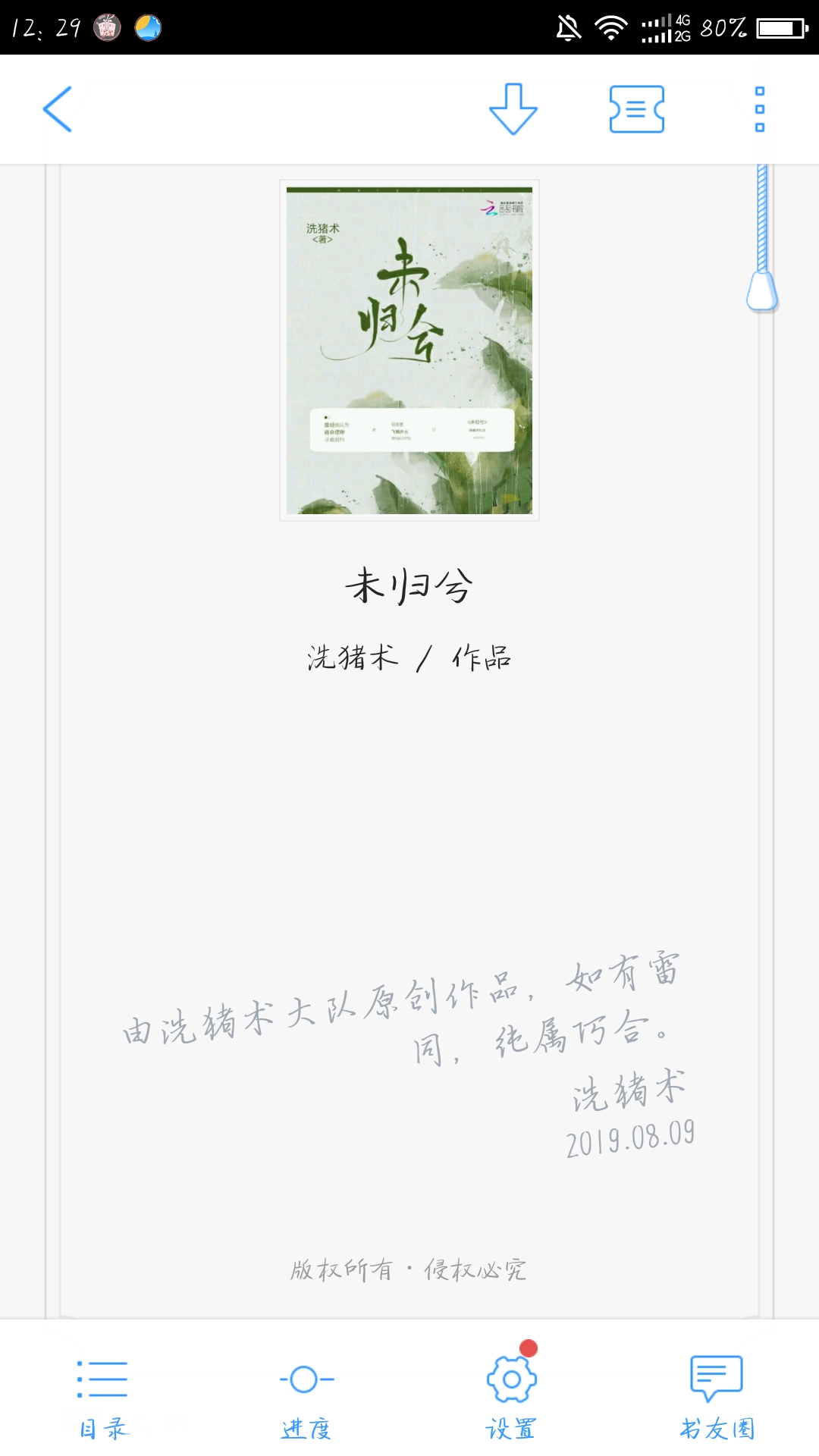Go back using the top-left arrow
Viewport: 819px width, 1456px height.
58,109
